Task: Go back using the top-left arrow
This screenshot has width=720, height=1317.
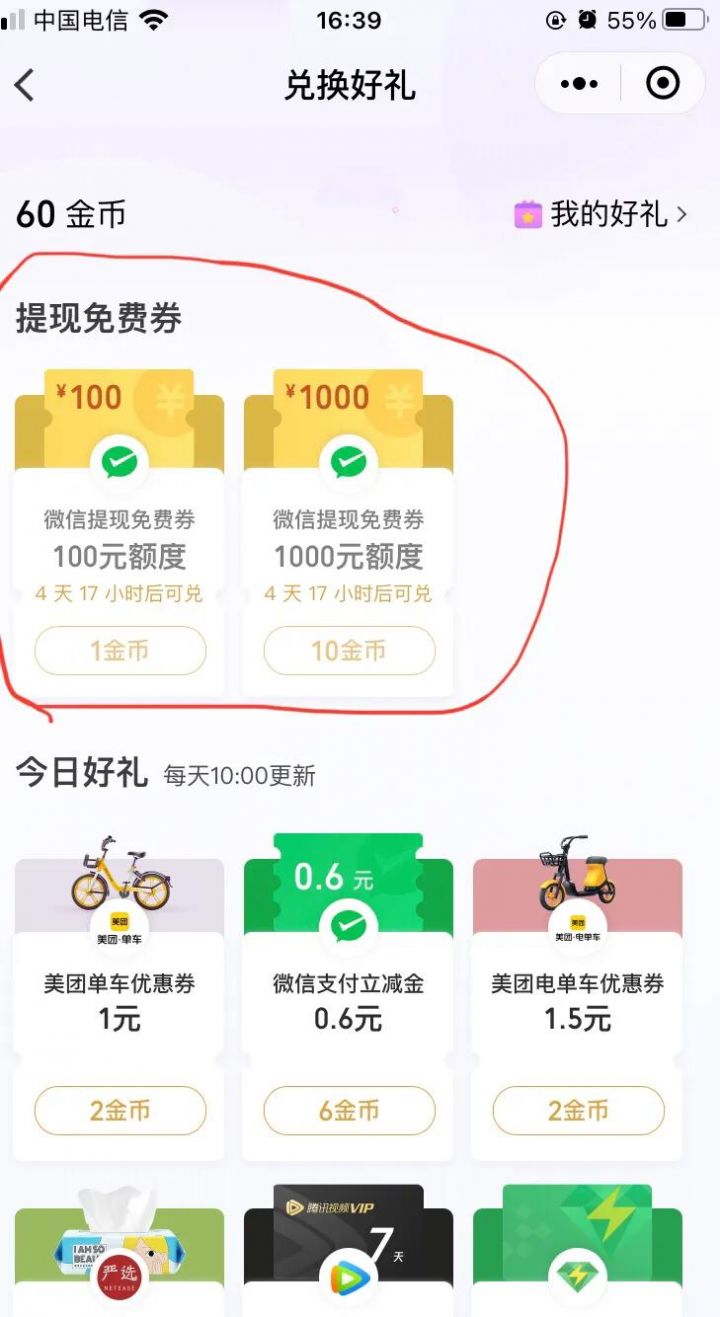Action: click(26, 85)
